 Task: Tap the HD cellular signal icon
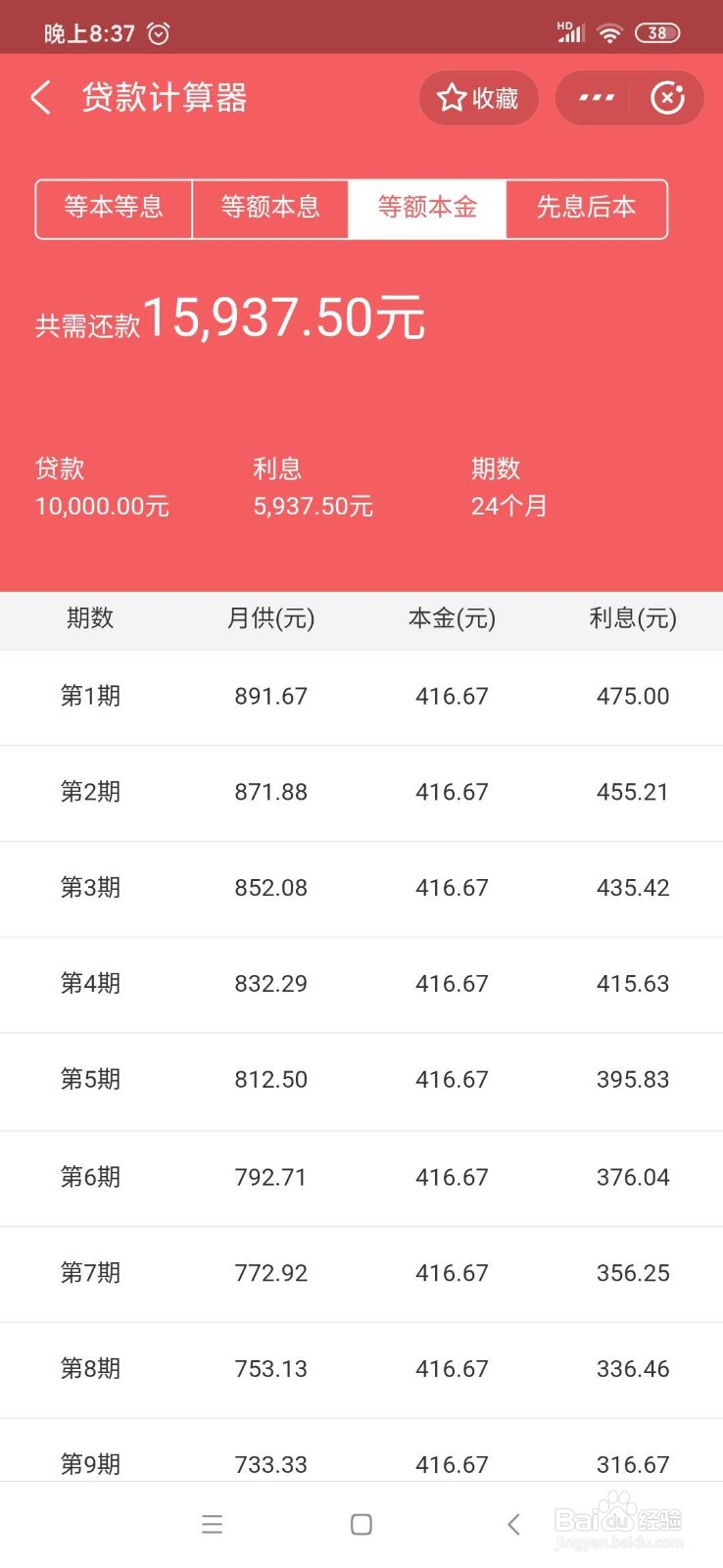pyautogui.click(x=568, y=30)
